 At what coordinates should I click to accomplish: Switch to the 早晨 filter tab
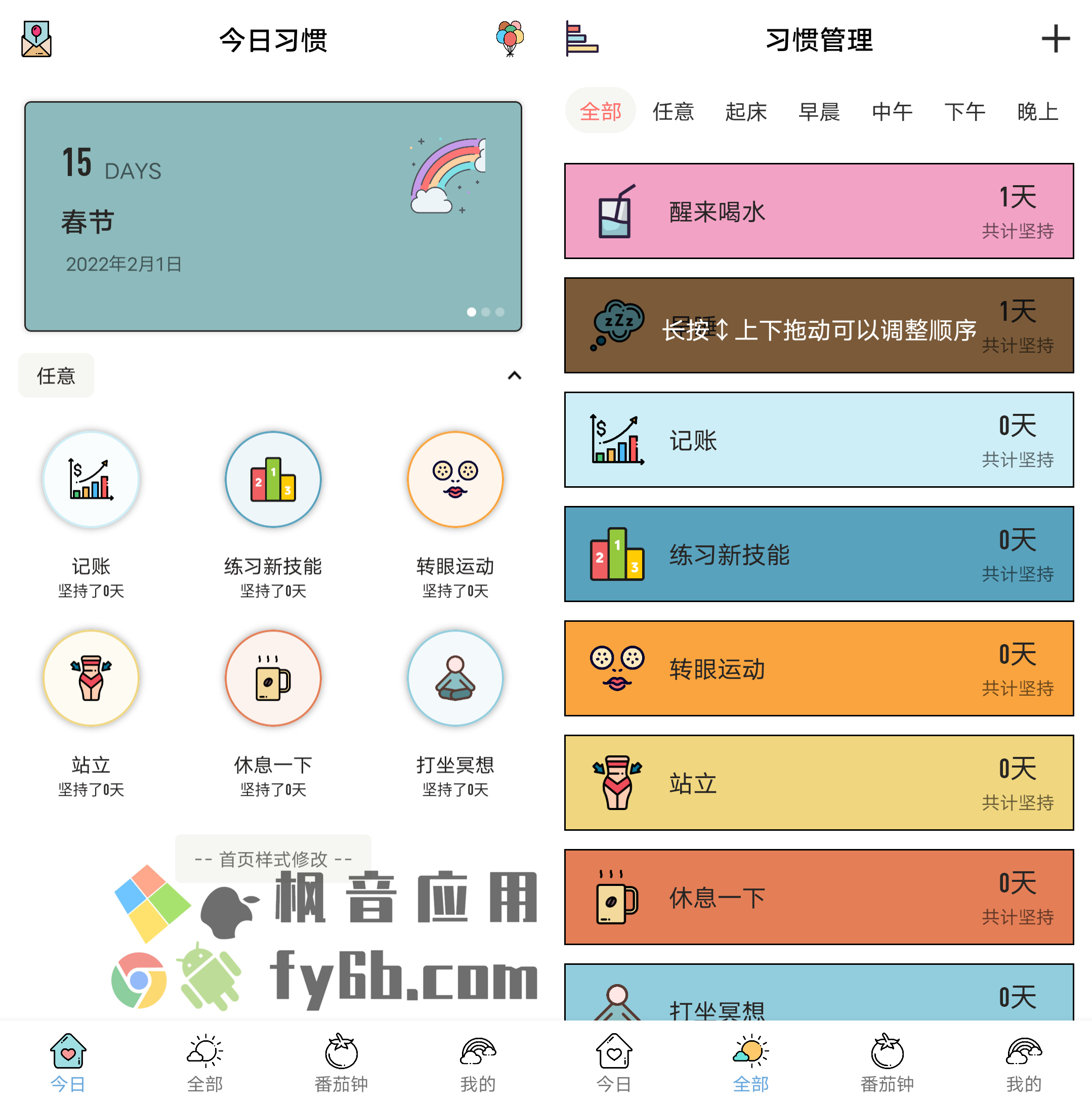[x=819, y=111]
